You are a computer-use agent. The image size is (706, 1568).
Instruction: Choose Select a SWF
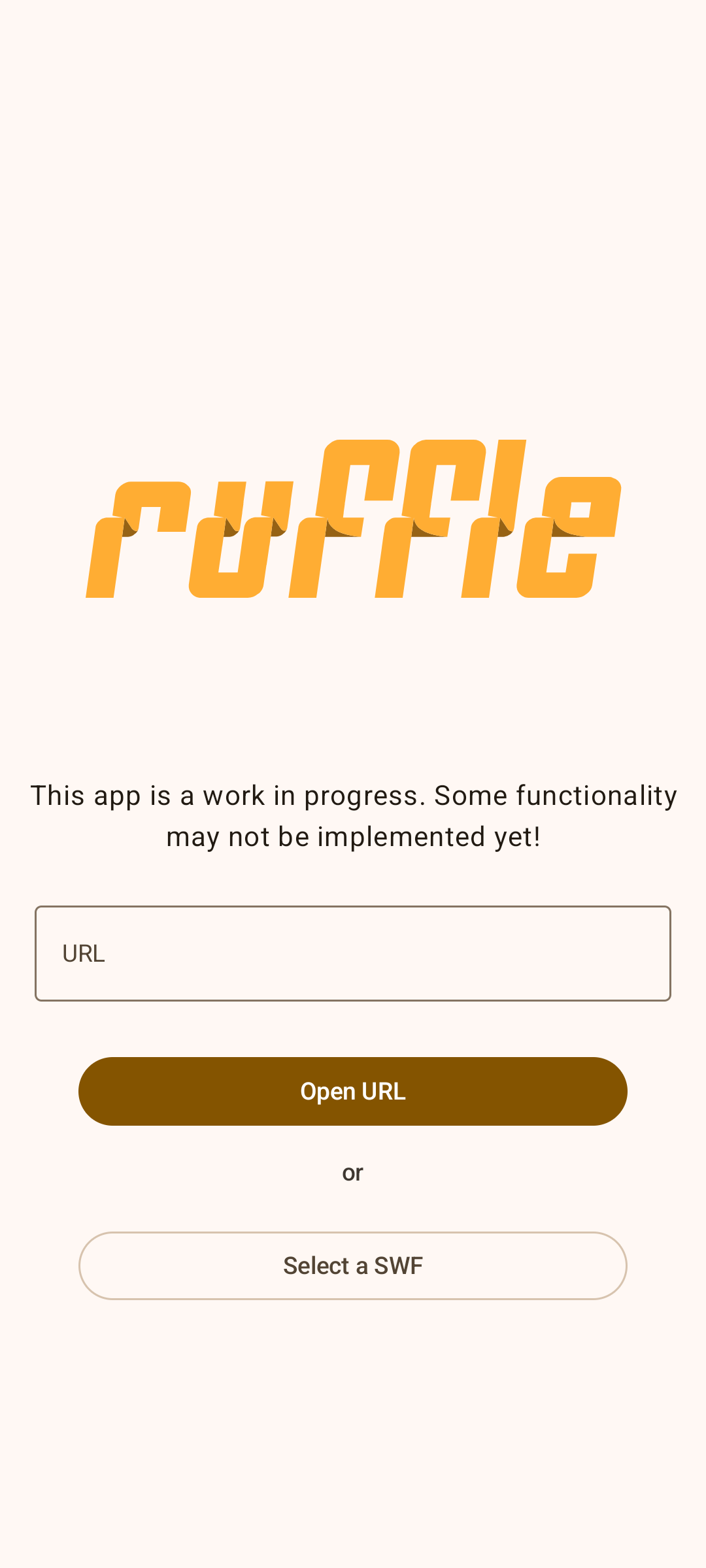(x=353, y=1266)
